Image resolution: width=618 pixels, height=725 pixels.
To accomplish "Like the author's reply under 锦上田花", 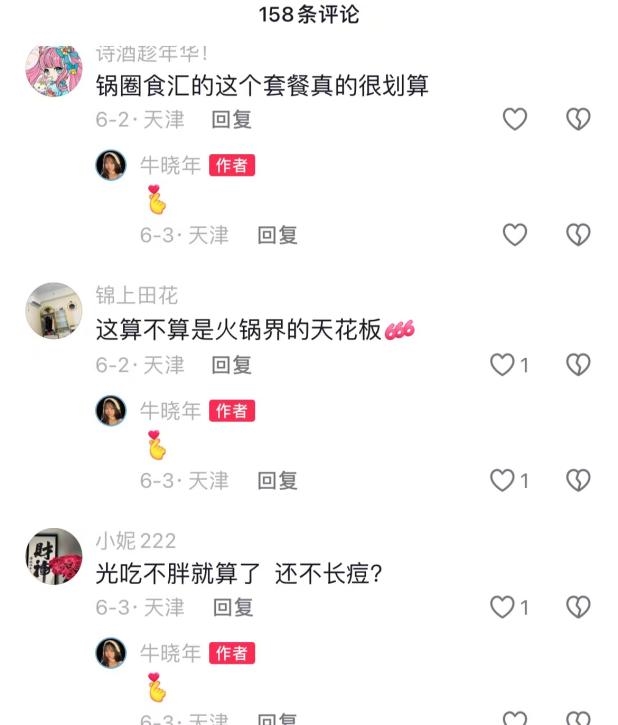I will (502, 481).
